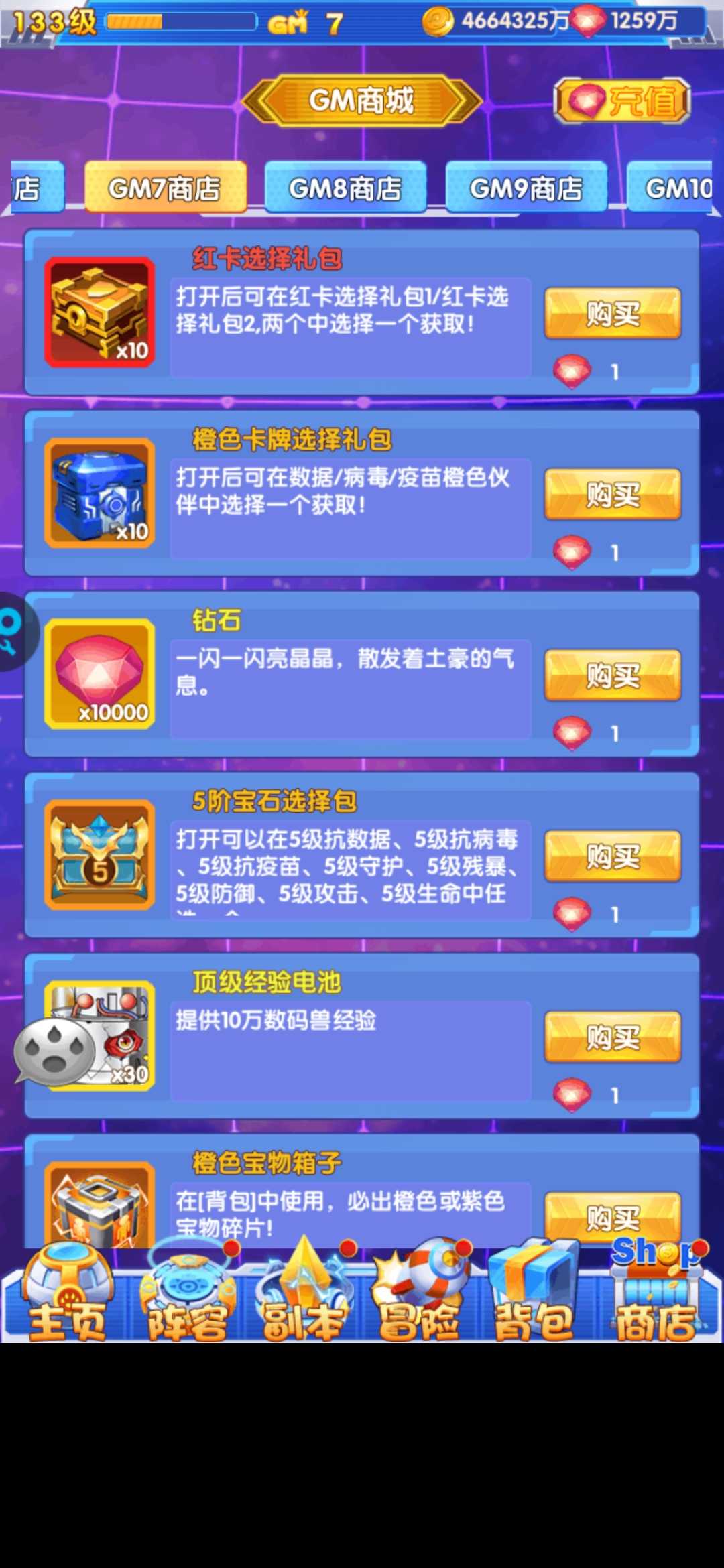Purchase the 钻石 x10000 item

[613, 675]
